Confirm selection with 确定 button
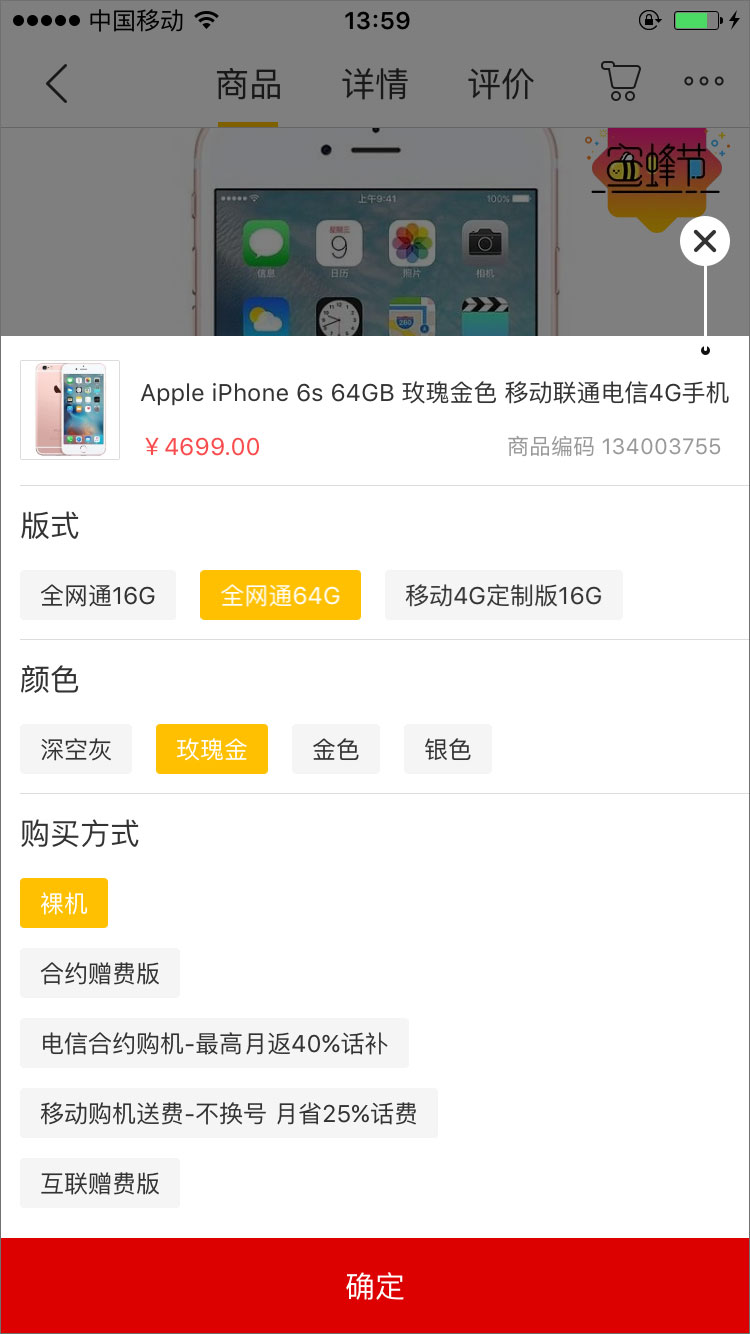This screenshot has width=750, height=1334. [x=375, y=1286]
